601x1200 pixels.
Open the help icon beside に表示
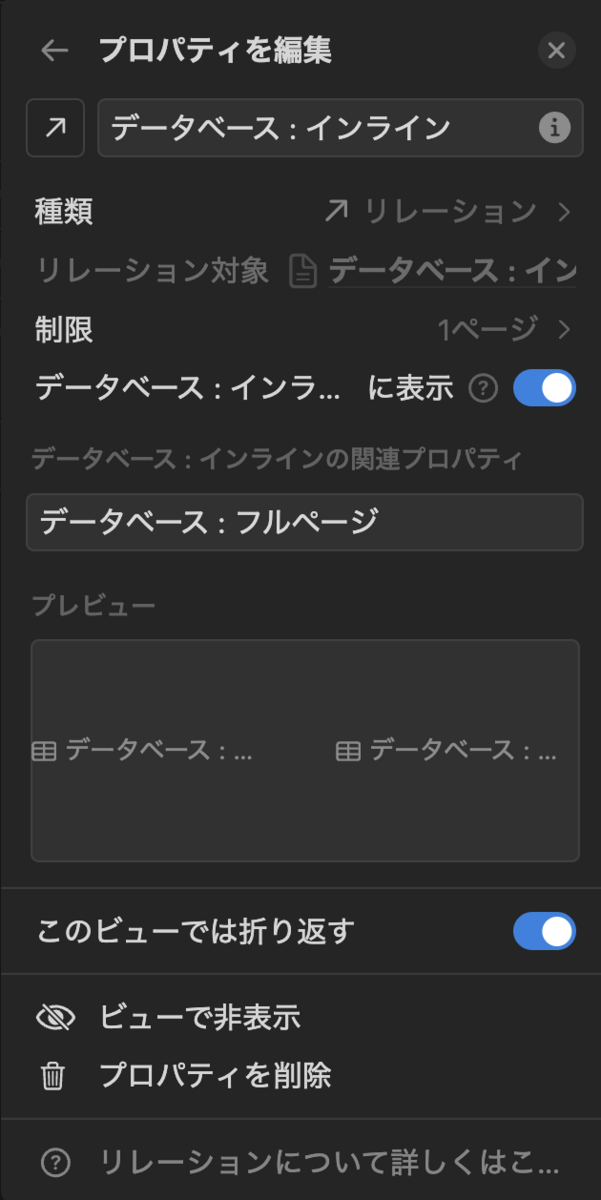point(483,388)
